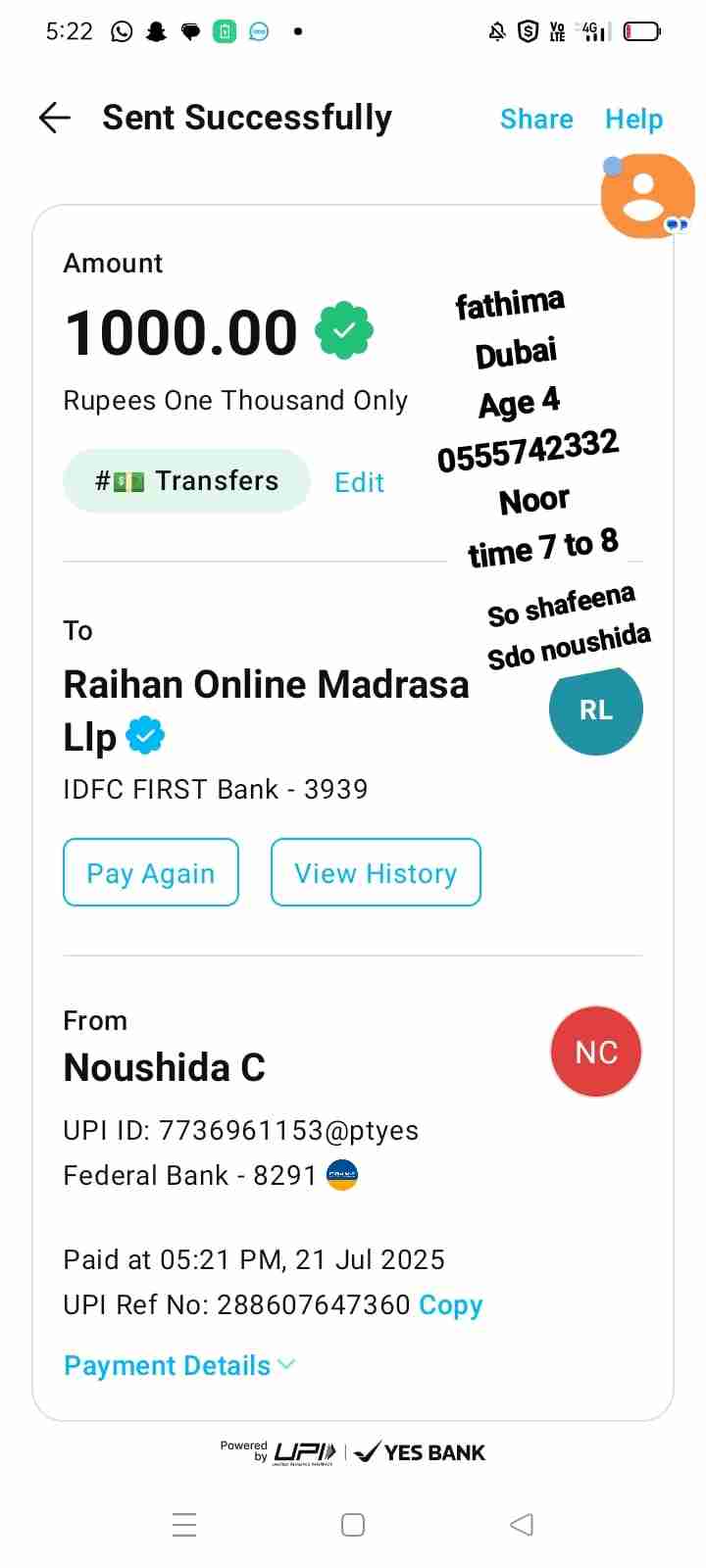View History with this payee

[376, 872]
